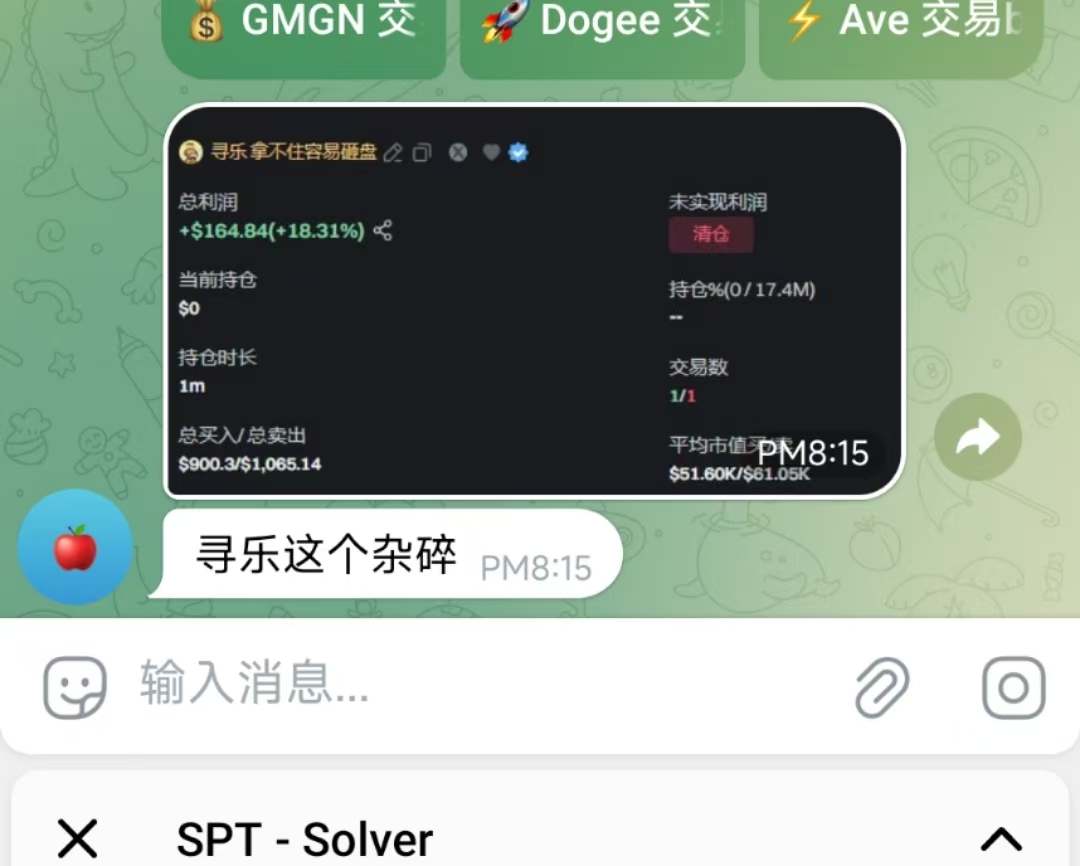Expand the SPT - Solver panel chevron
1080x866 pixels.
tap(1001, 837)
